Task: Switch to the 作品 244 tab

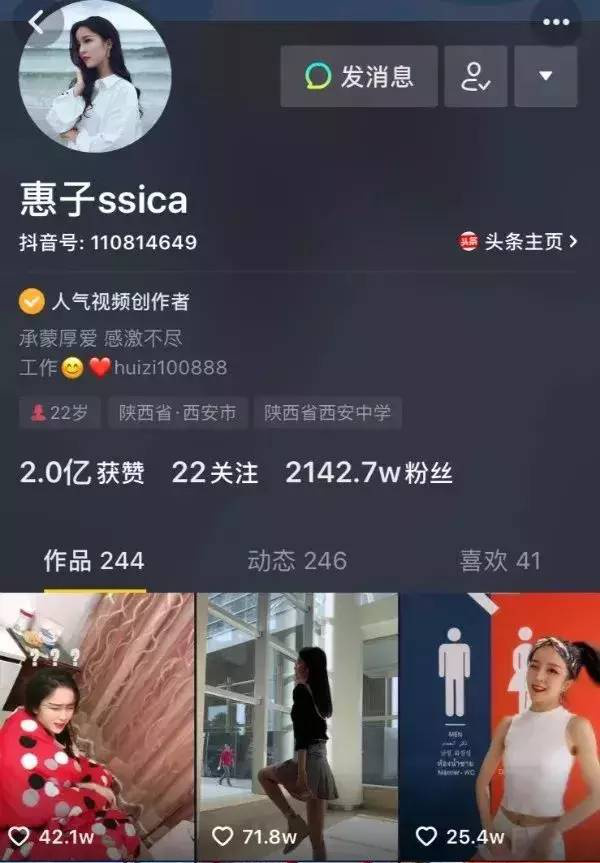Action: (94, 561)
